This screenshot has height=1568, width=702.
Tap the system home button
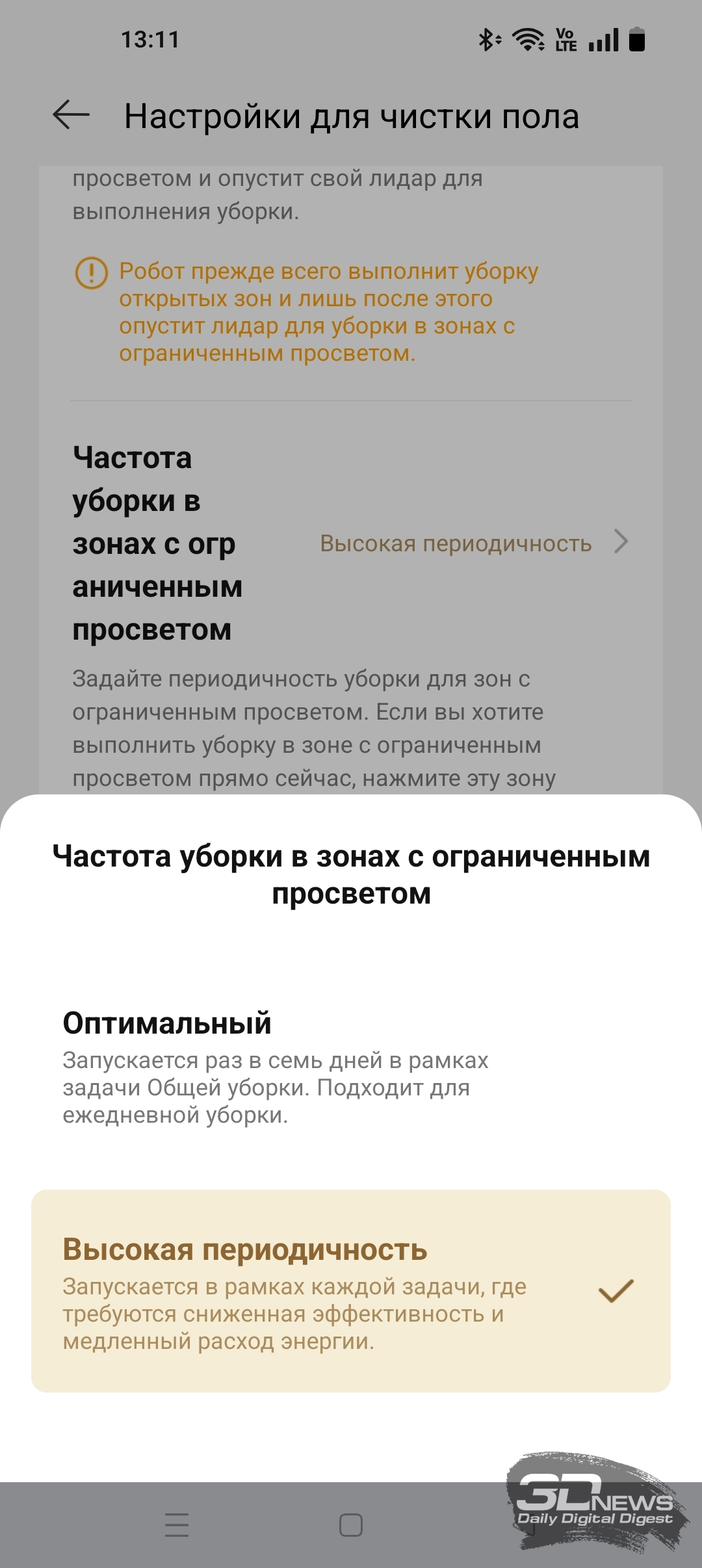[351, 1525]
